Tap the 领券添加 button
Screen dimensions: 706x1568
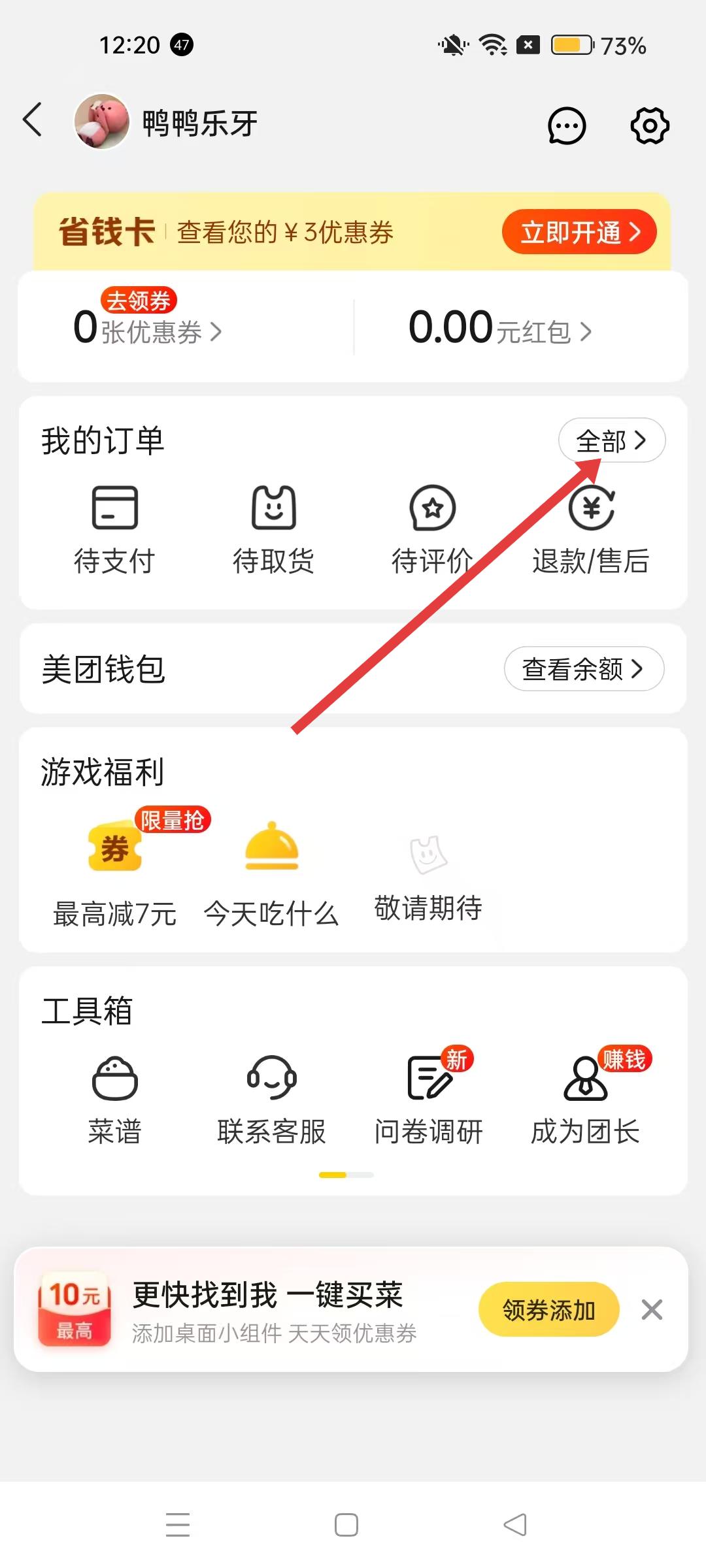click(548, 1310)
